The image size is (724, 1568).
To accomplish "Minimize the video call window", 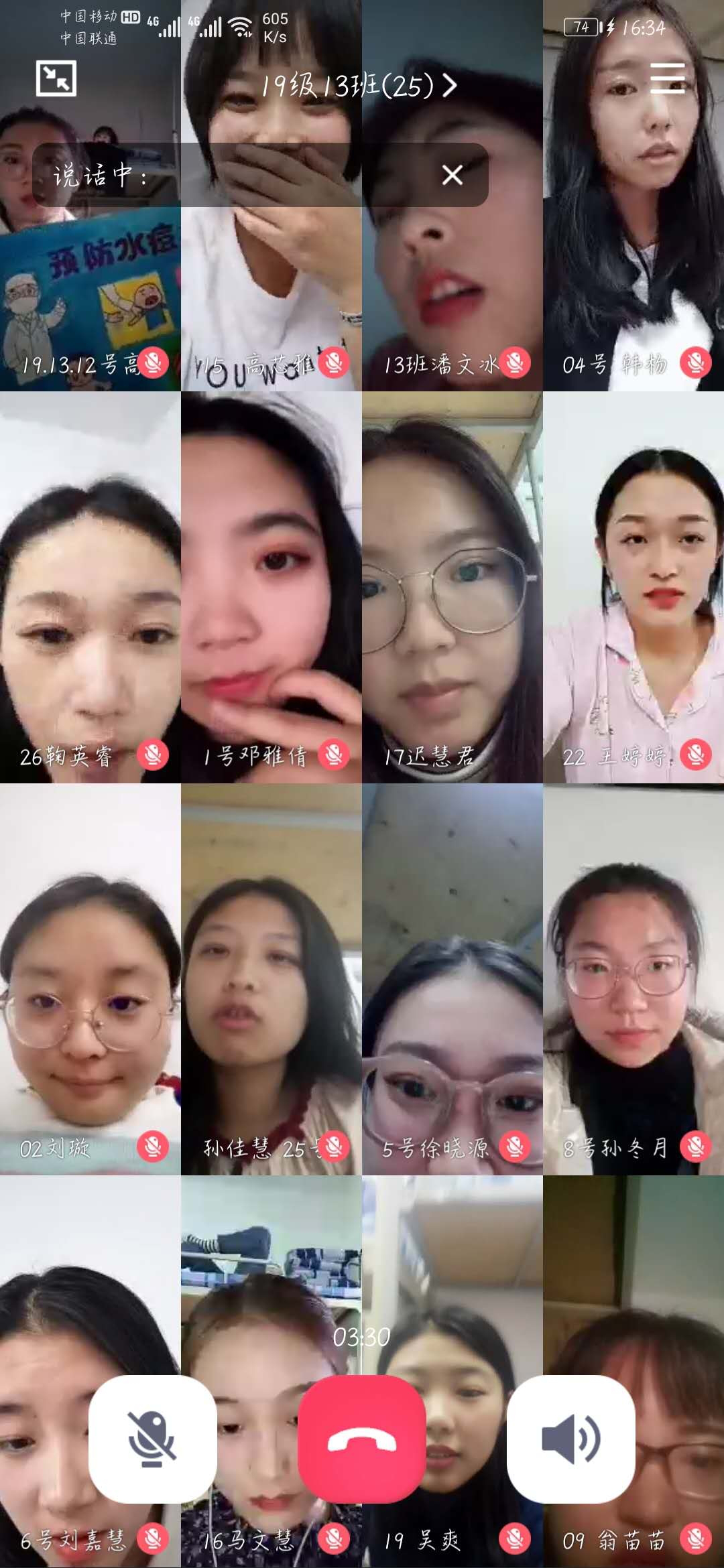I will point(56,79).
